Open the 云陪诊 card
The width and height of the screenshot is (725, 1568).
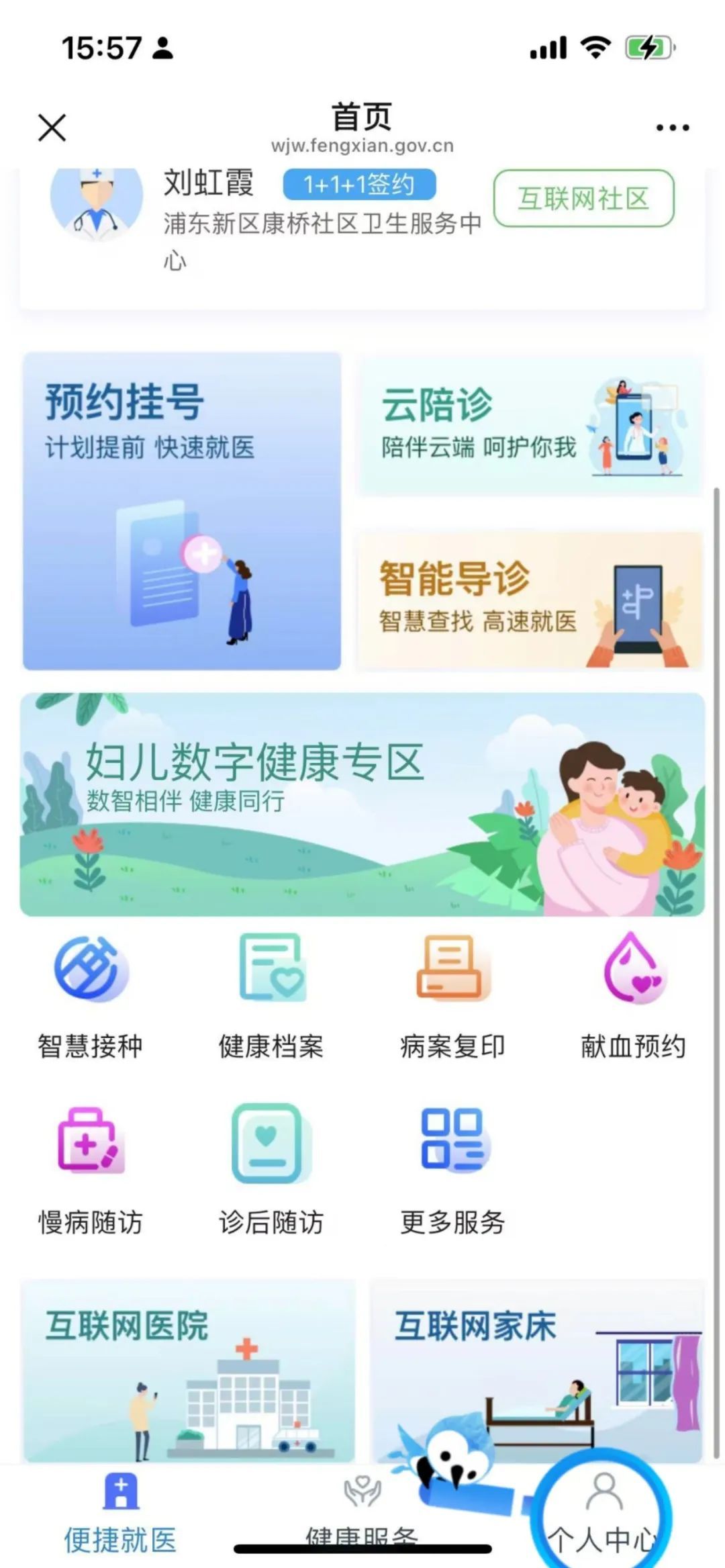(529, 428)
